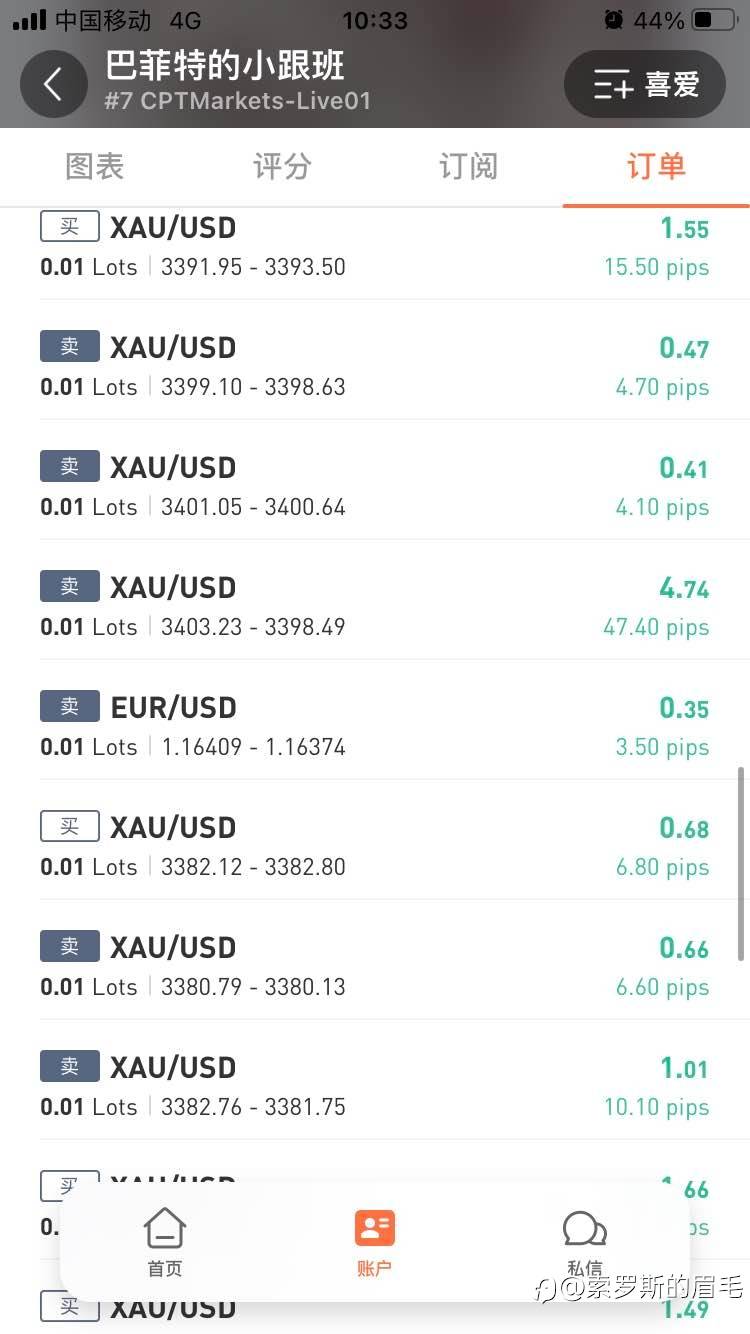
Task: Add trader to favorites with 喜爱 button
Action: tap(645, 84)
